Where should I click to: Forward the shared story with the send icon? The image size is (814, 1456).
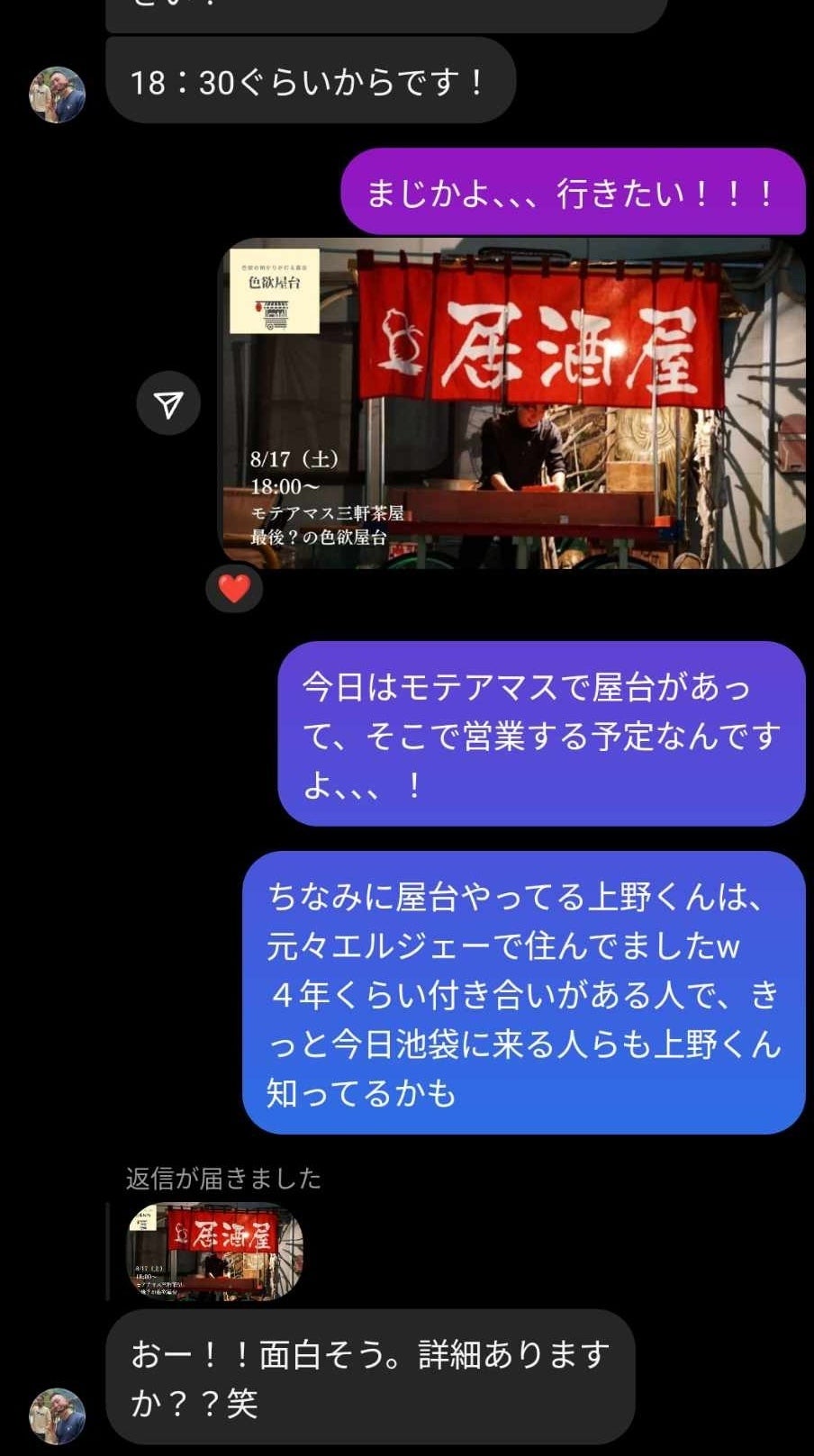point(168,403)
